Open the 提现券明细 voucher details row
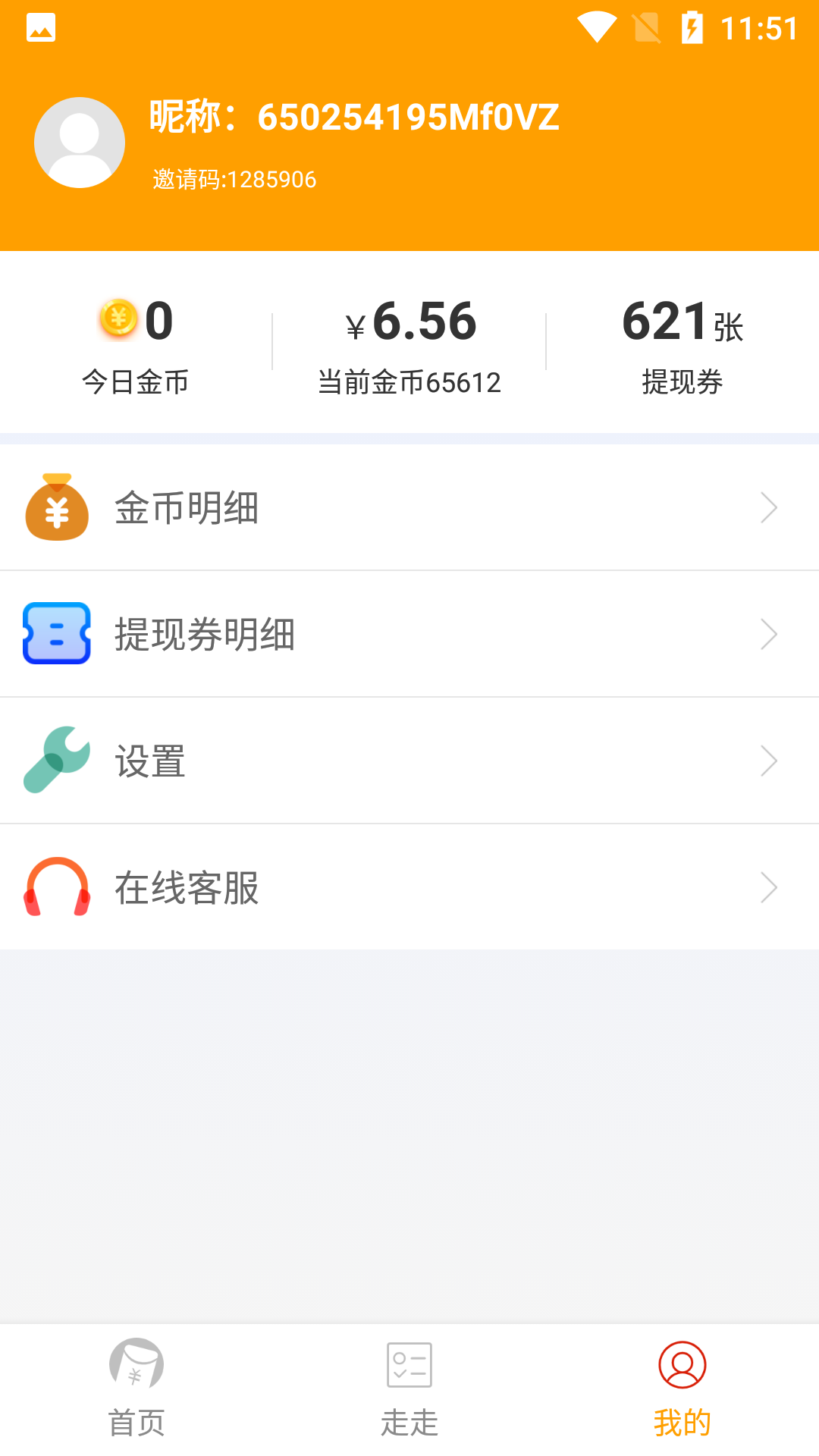The height and width of the screenshot is (1456, 819). coord(409,634)
